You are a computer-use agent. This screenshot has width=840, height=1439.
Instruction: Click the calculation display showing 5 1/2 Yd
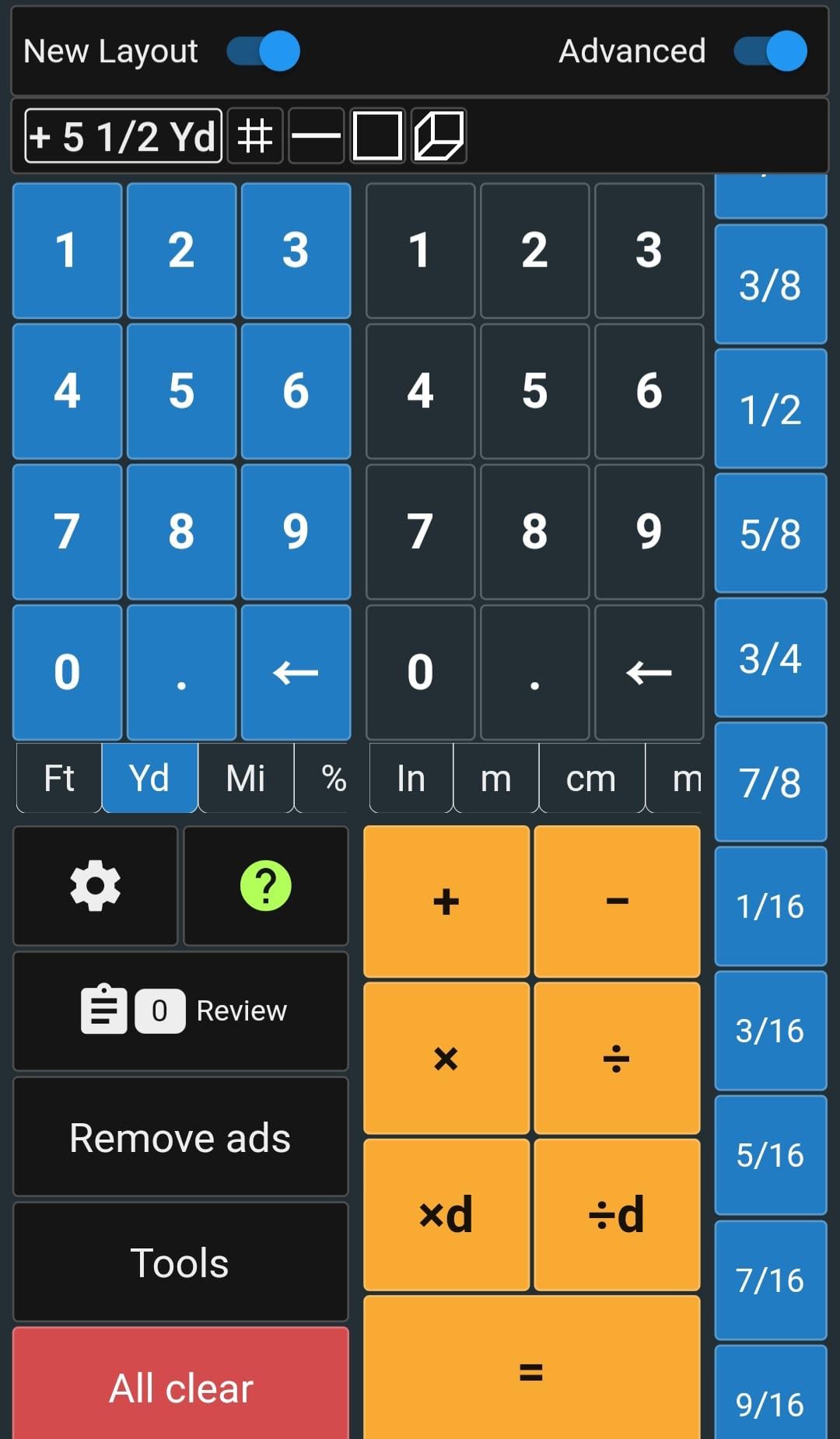pos(121,135)
